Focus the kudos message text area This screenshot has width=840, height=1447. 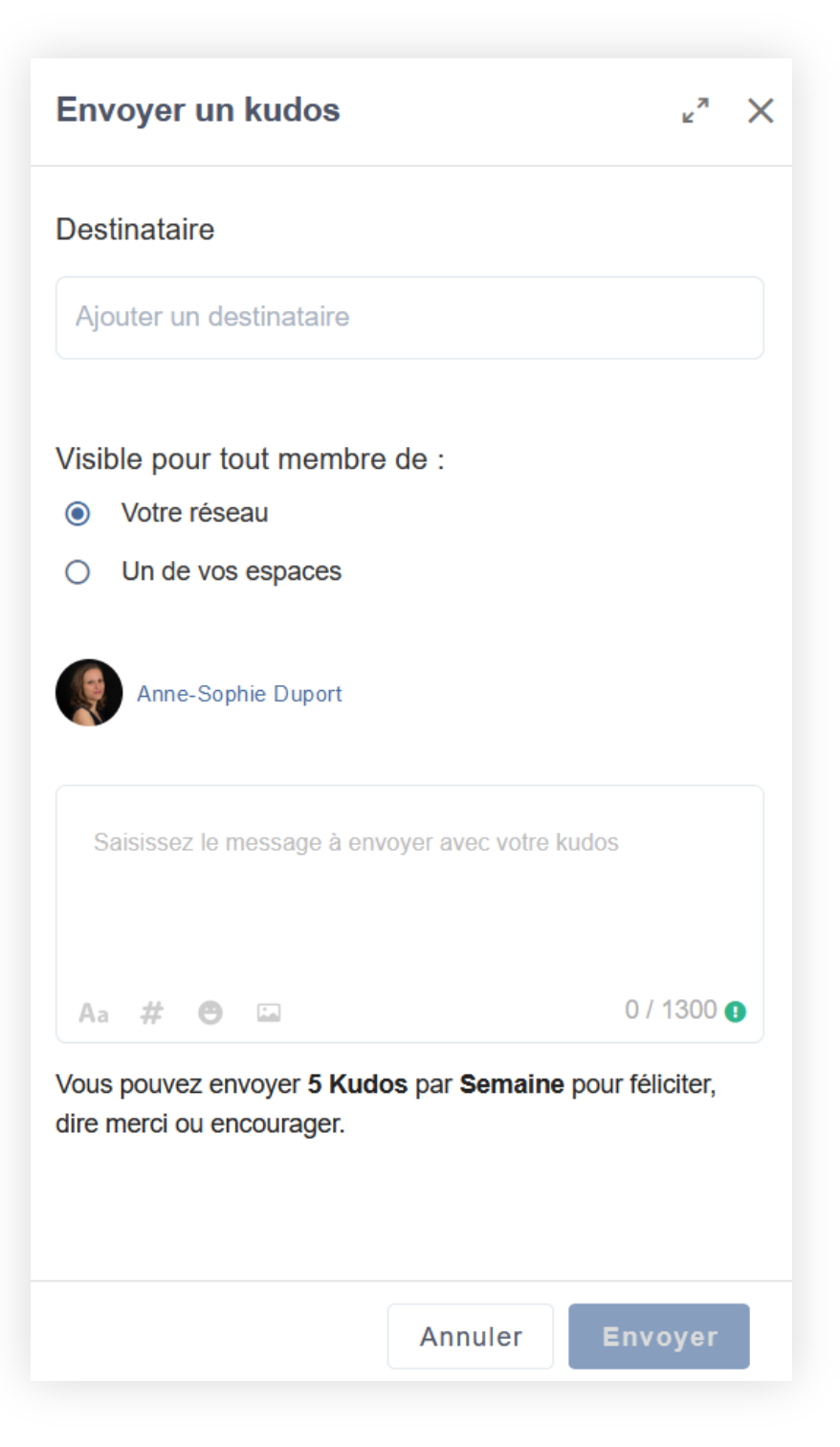[x=409, y=885]
